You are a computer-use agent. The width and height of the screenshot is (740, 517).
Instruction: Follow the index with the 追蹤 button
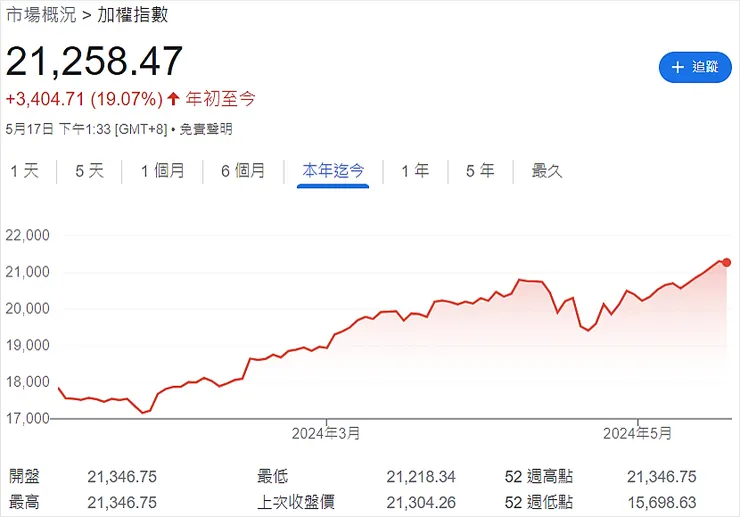point(695,67)
